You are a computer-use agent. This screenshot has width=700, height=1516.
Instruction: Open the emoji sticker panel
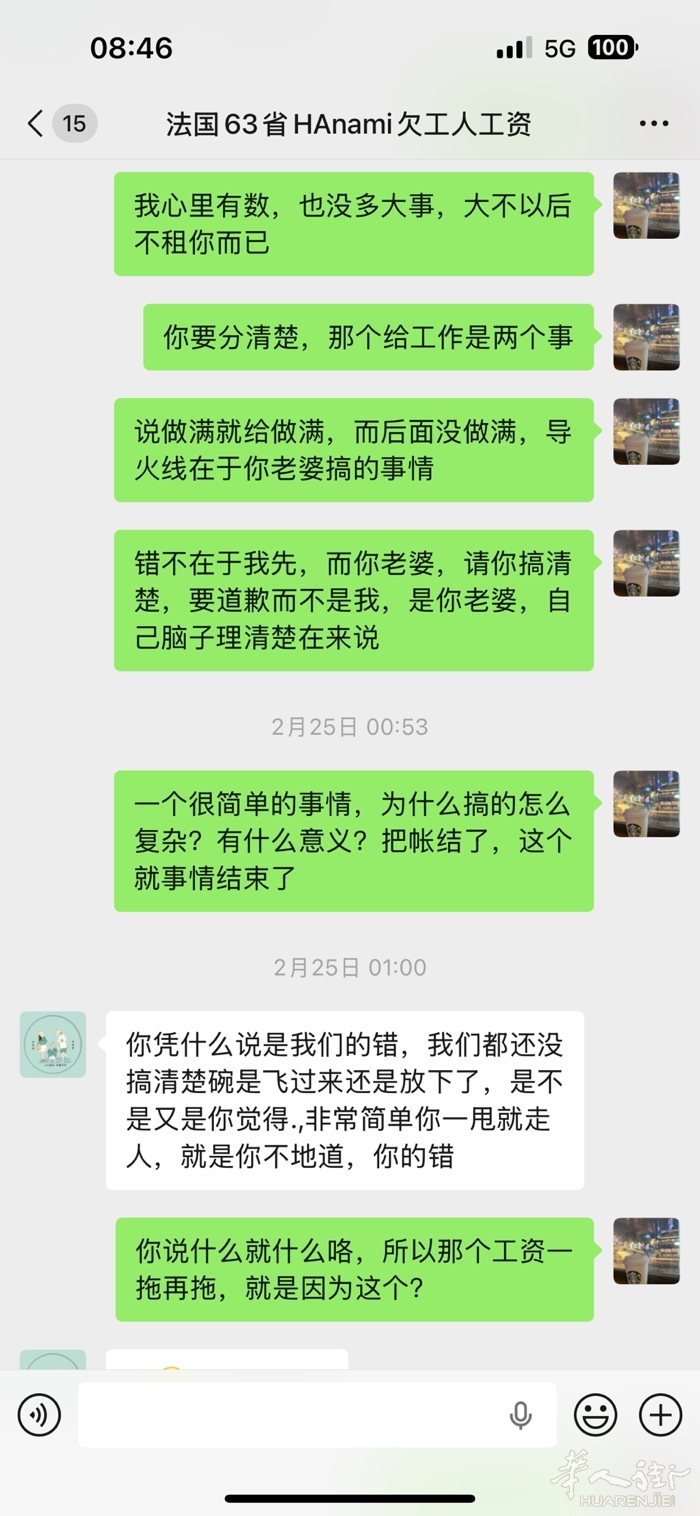595,1414
